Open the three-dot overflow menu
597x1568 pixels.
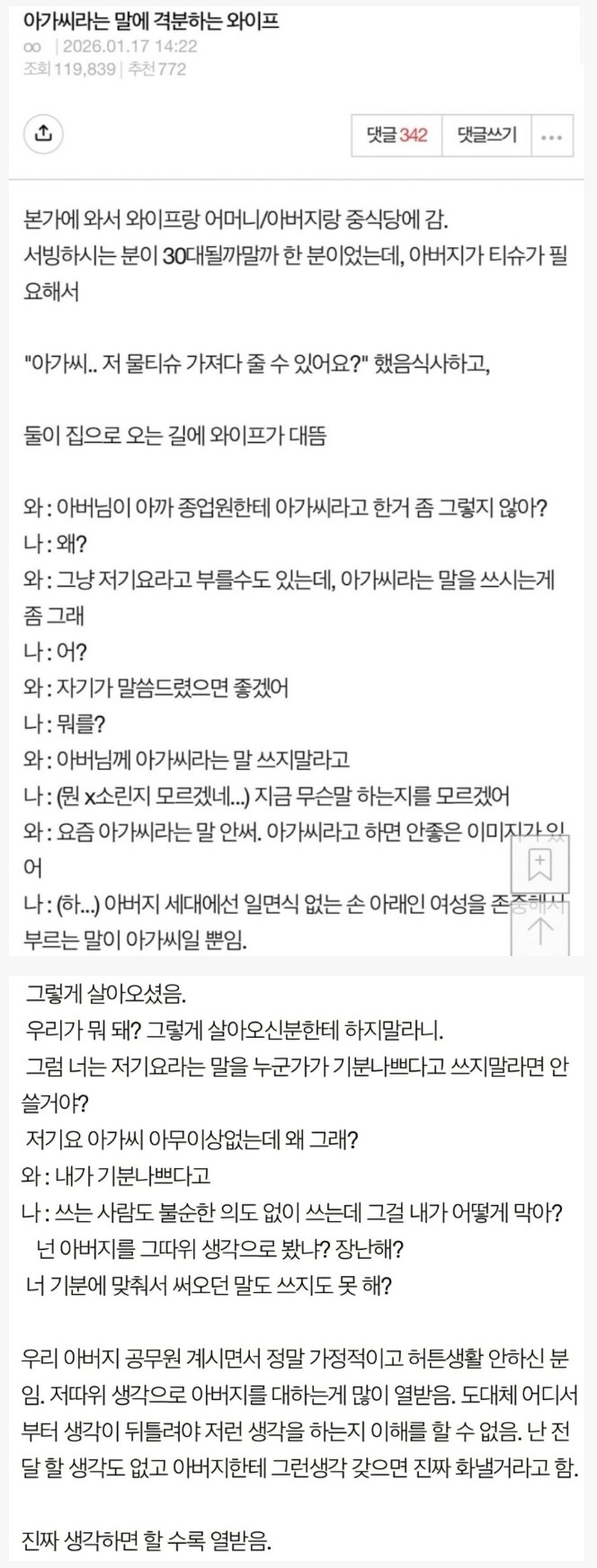pos(552,137)
